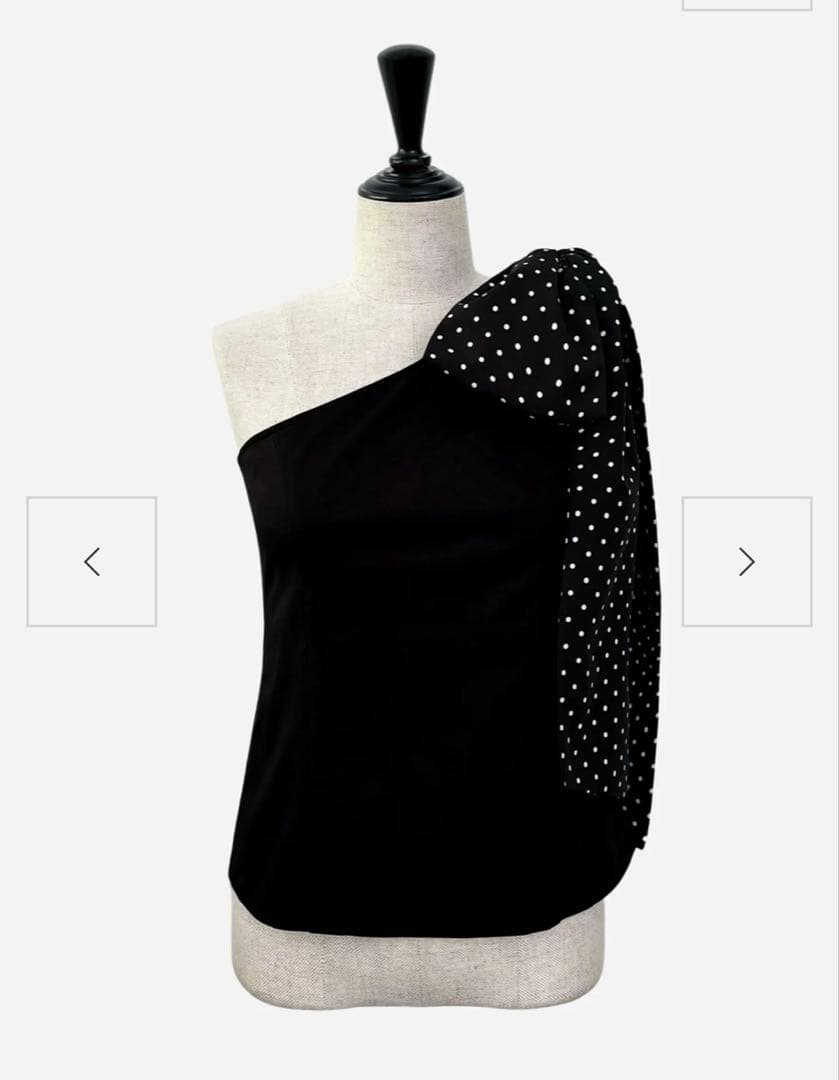Image resolution: width=839 pixels, height=1080 pixels.
Task: Click the shoulder bow detail
Action: pyautogui.click(x=545, y=330)
